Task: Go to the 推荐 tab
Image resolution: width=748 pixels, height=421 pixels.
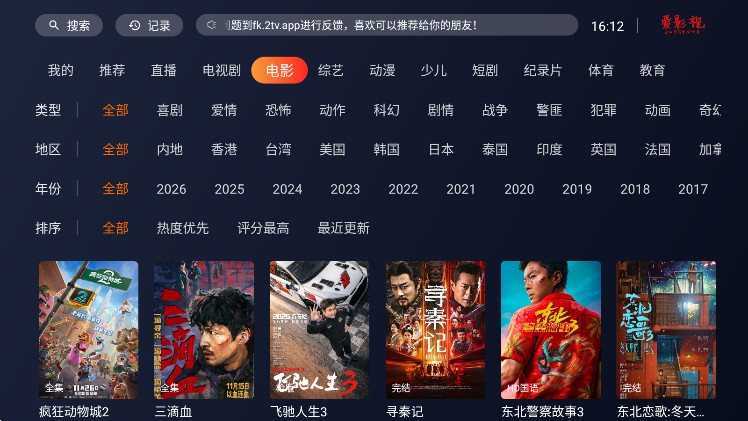Action: coord(112,71)
